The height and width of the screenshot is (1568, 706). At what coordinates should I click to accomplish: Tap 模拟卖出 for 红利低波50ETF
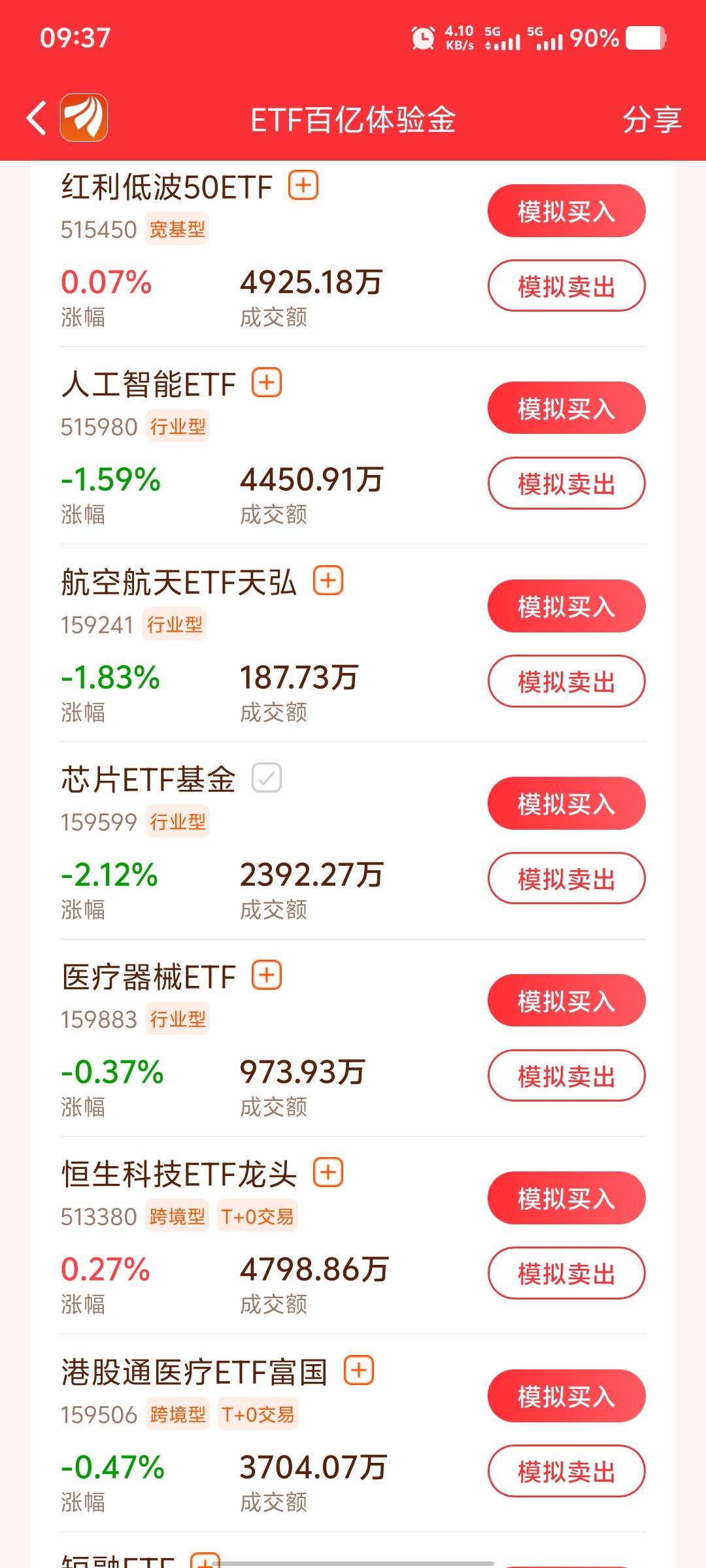[x=566, y=286]
